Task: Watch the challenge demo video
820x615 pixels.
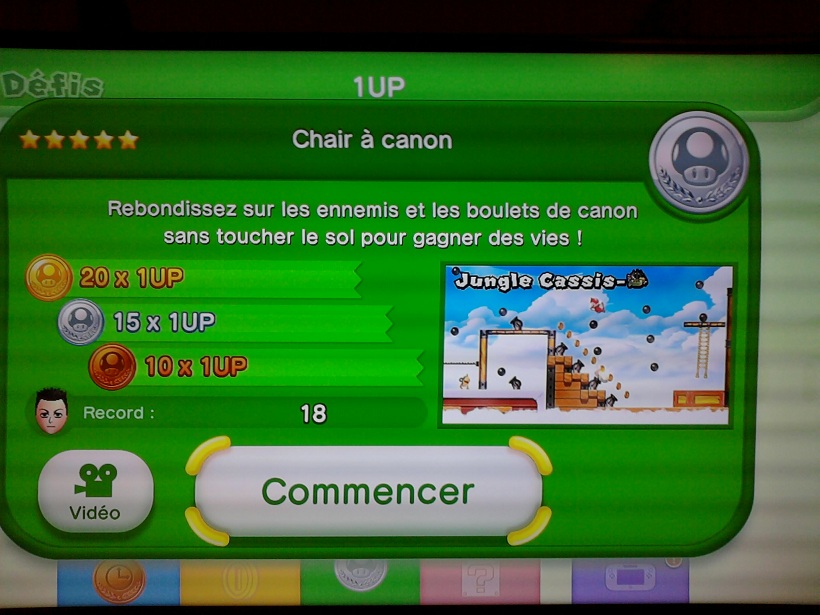Action: [x=95, y=492]
